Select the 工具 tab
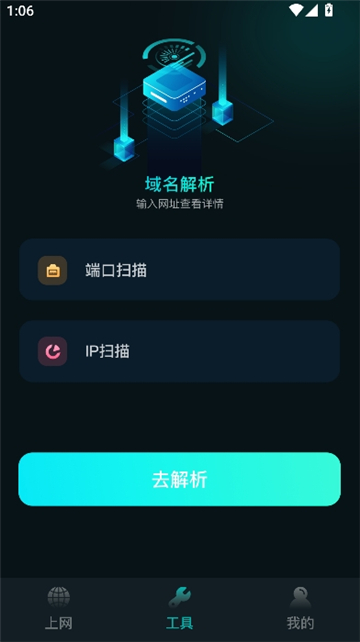 point(179,609)
